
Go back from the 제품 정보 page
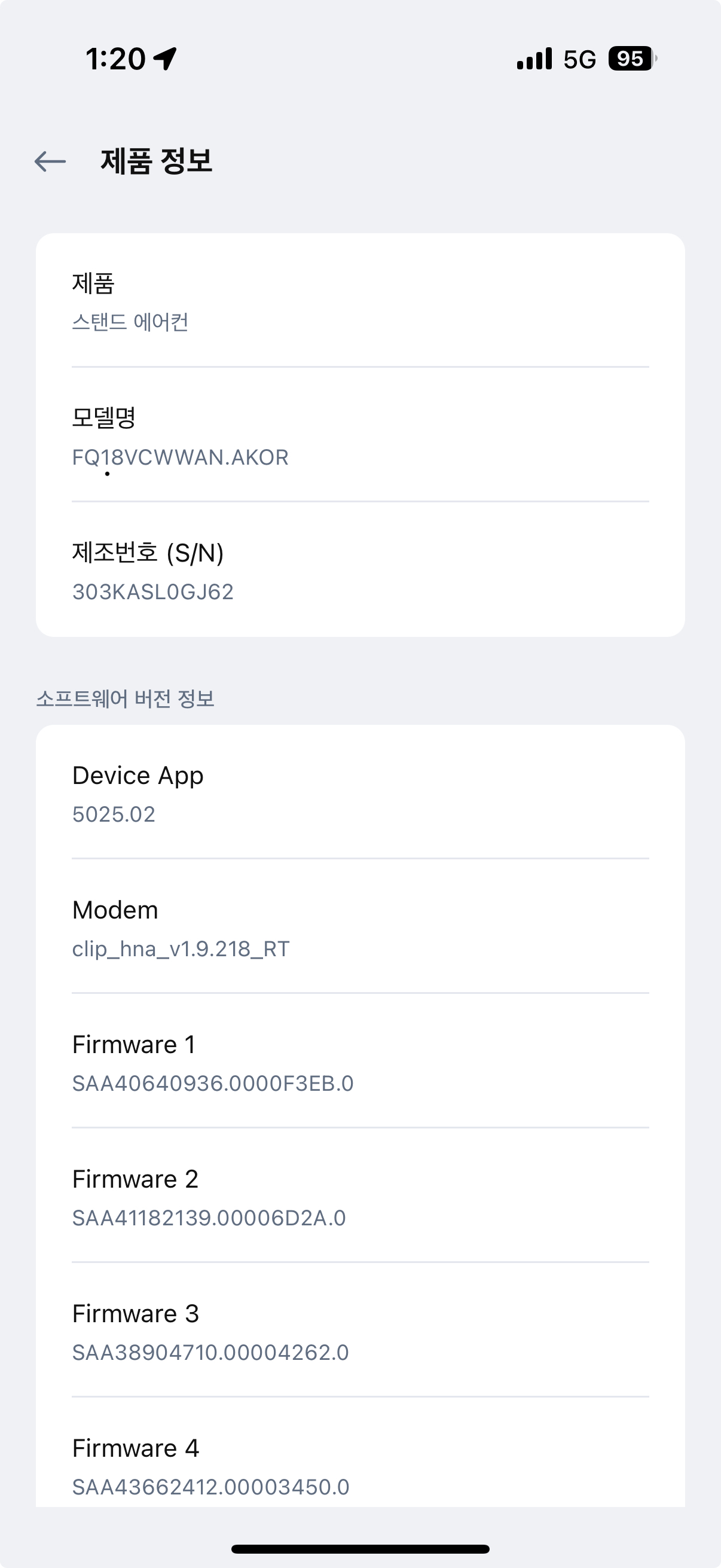pos(50,161)
